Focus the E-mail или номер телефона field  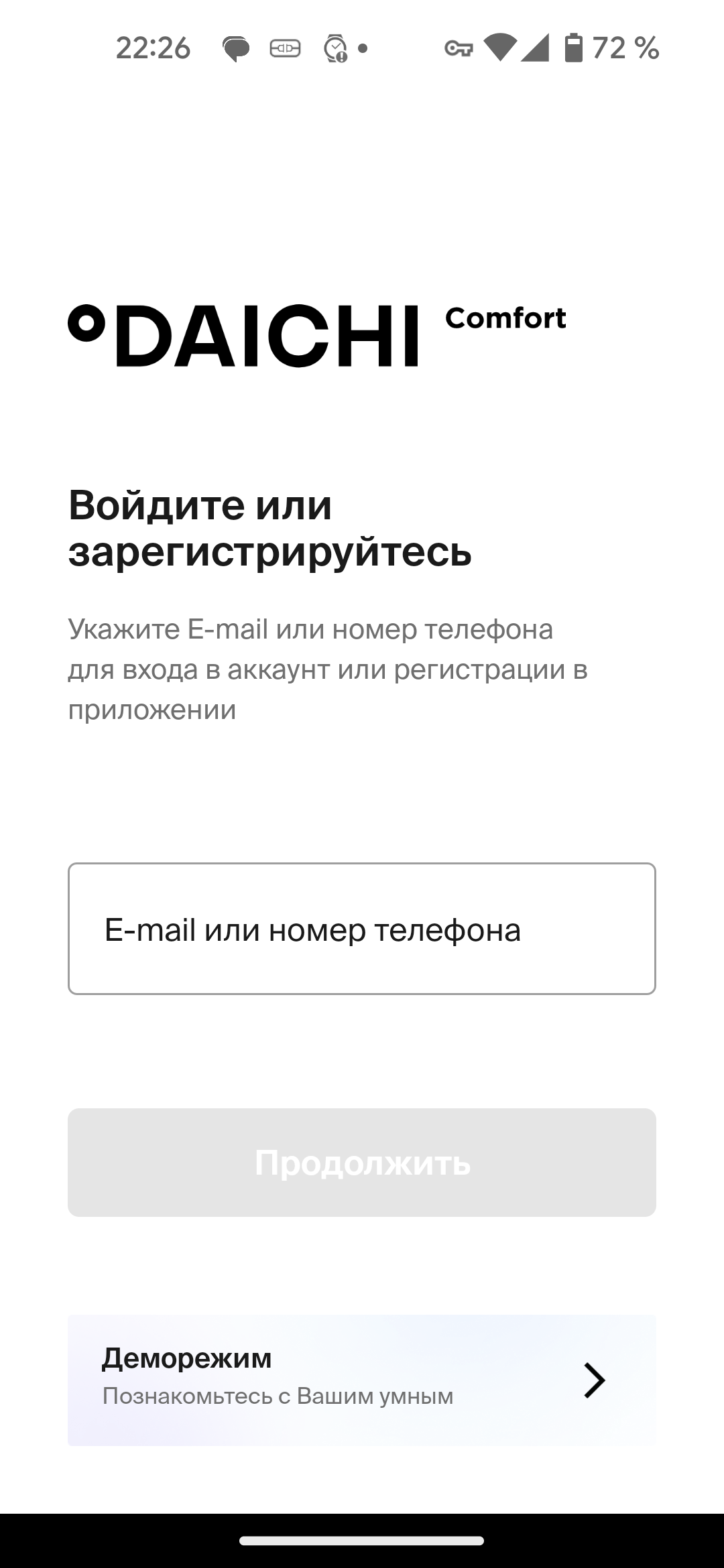[x=361, y=929]
